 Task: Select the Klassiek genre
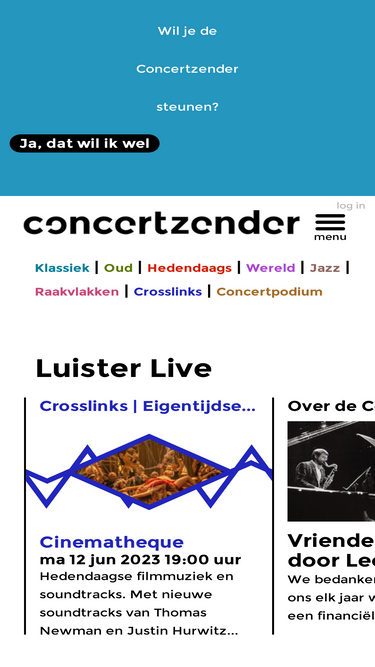point(62,268)
